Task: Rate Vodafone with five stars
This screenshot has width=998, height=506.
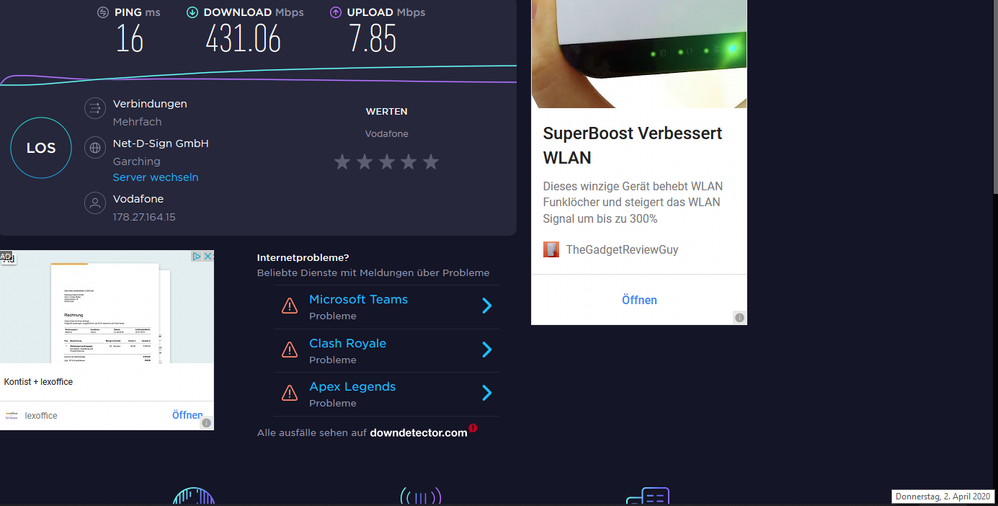Action: (x=430, y=162)
